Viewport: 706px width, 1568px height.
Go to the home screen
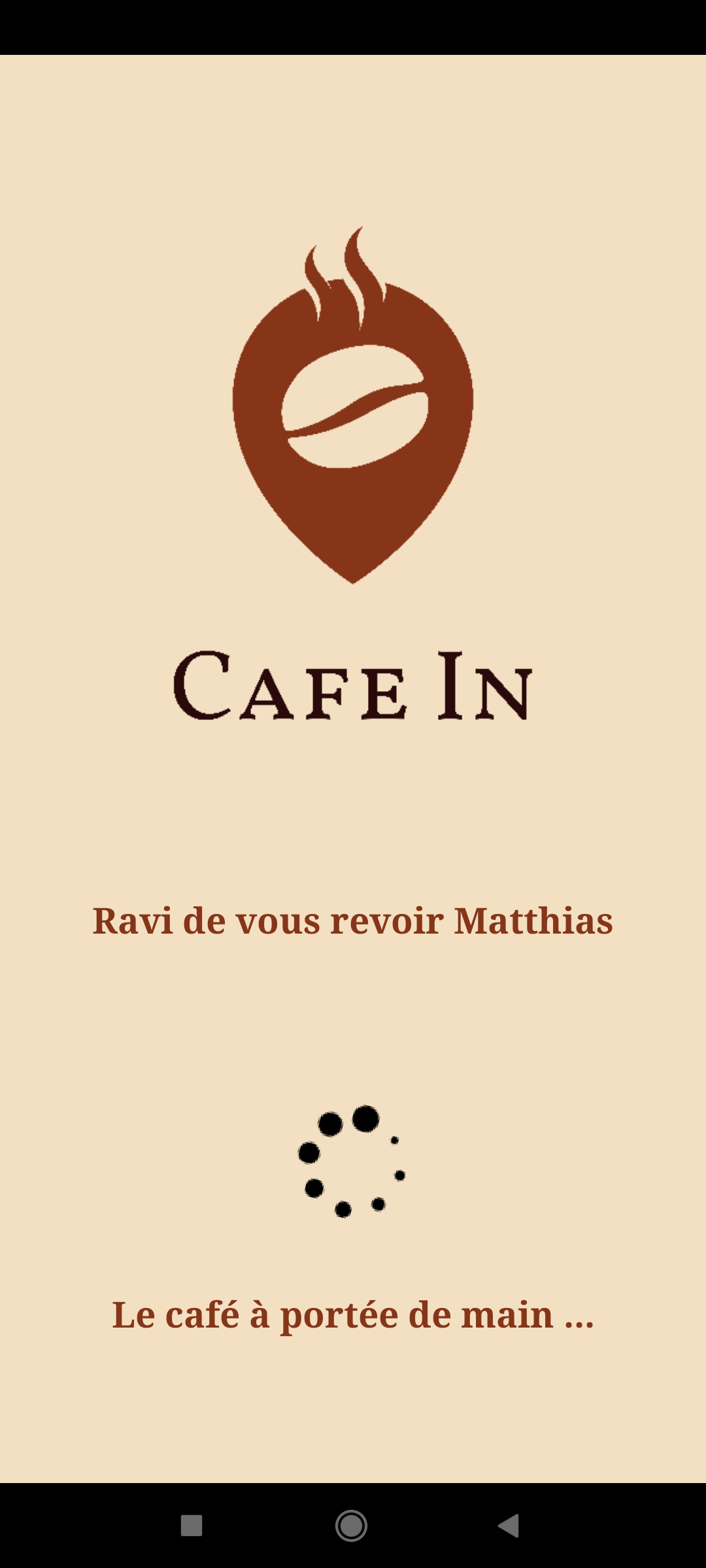[352, 1526]
